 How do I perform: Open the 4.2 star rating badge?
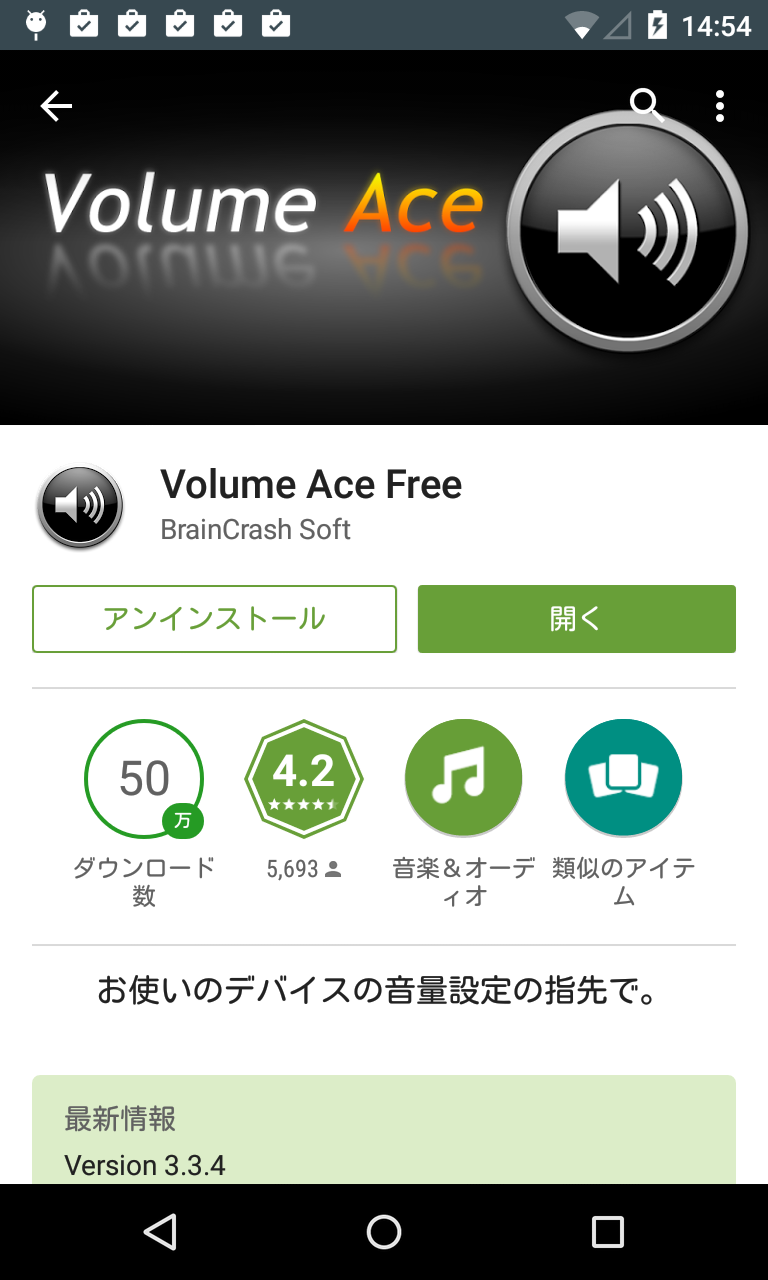coord(304,778)
